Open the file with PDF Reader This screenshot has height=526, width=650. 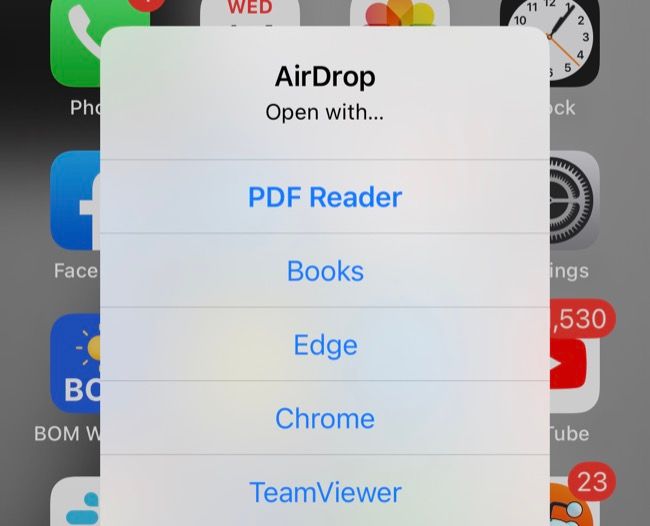(x=325, y=197)
